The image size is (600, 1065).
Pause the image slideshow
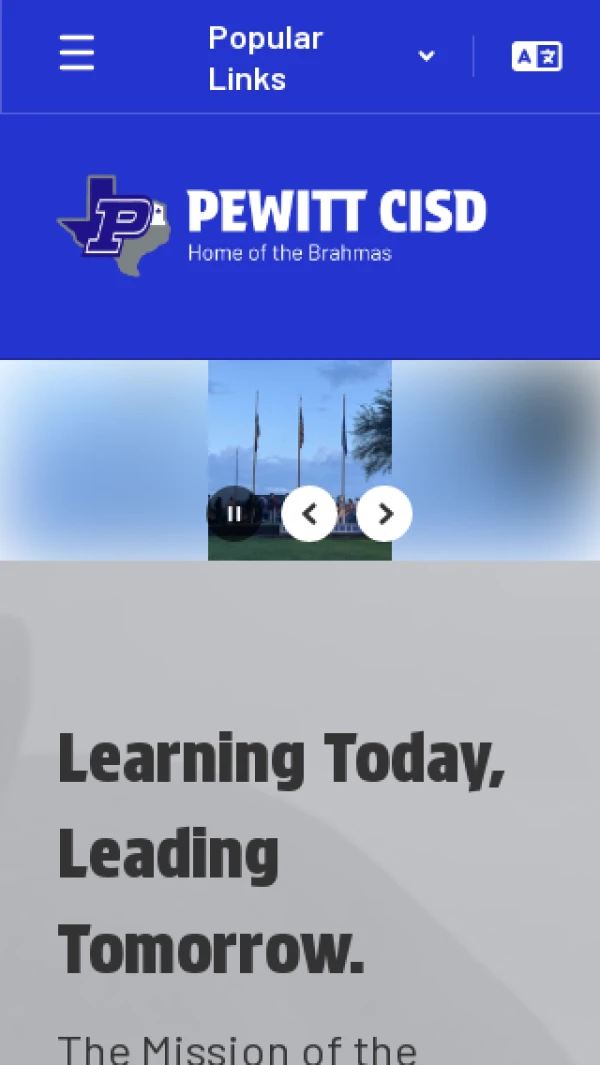pos(234,514)
